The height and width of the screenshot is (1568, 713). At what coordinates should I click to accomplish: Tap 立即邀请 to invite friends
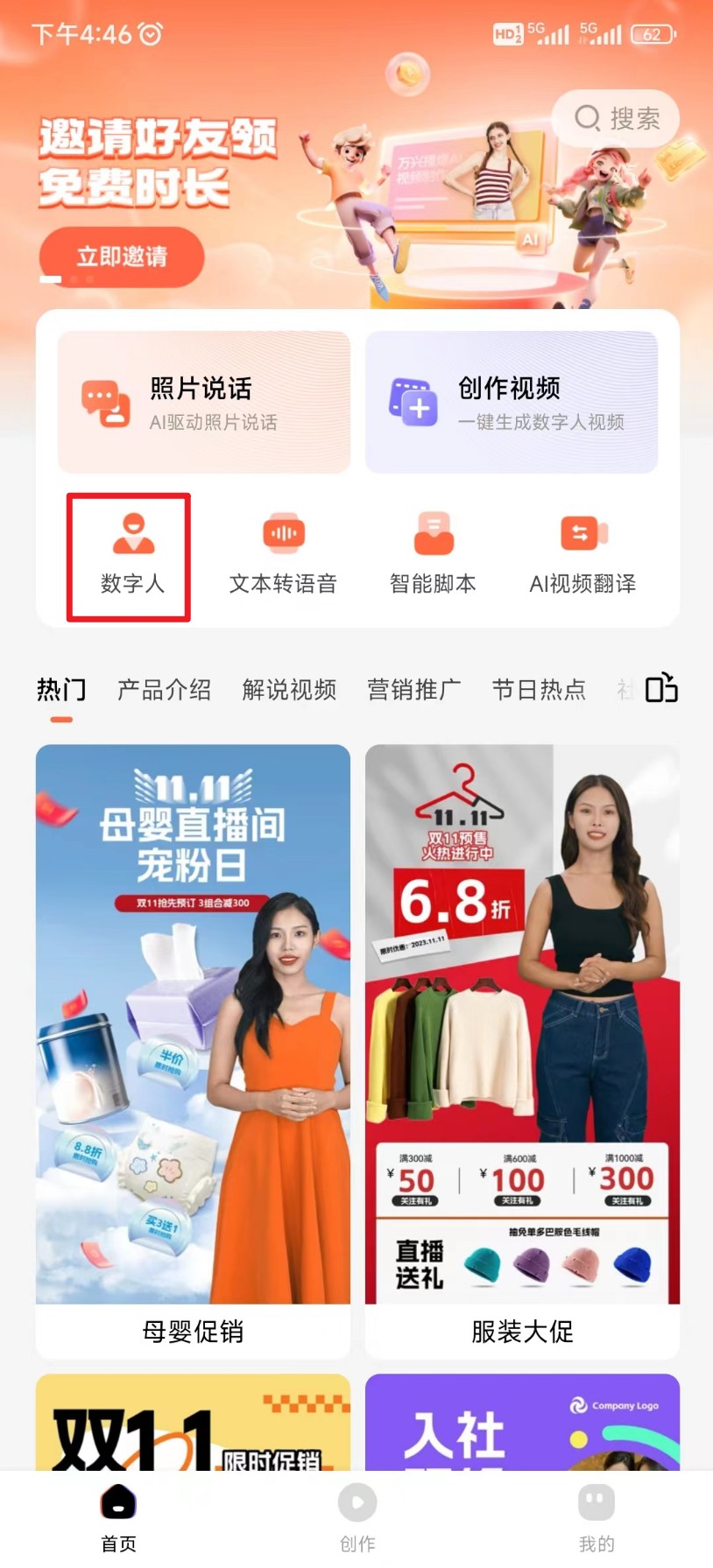click(121, 256)
